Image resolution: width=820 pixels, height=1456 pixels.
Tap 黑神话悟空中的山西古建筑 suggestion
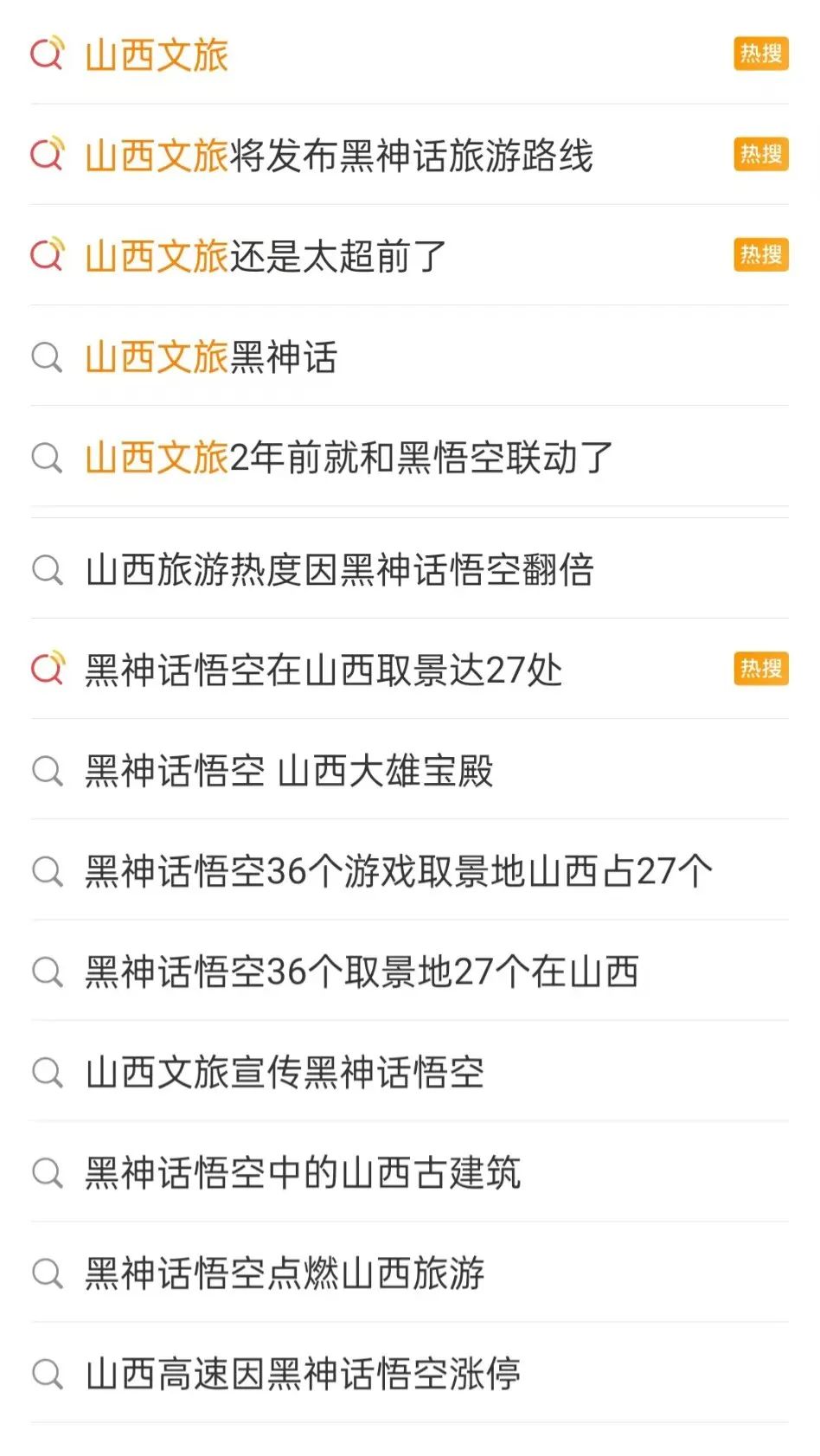click(x=303, y=1173)
